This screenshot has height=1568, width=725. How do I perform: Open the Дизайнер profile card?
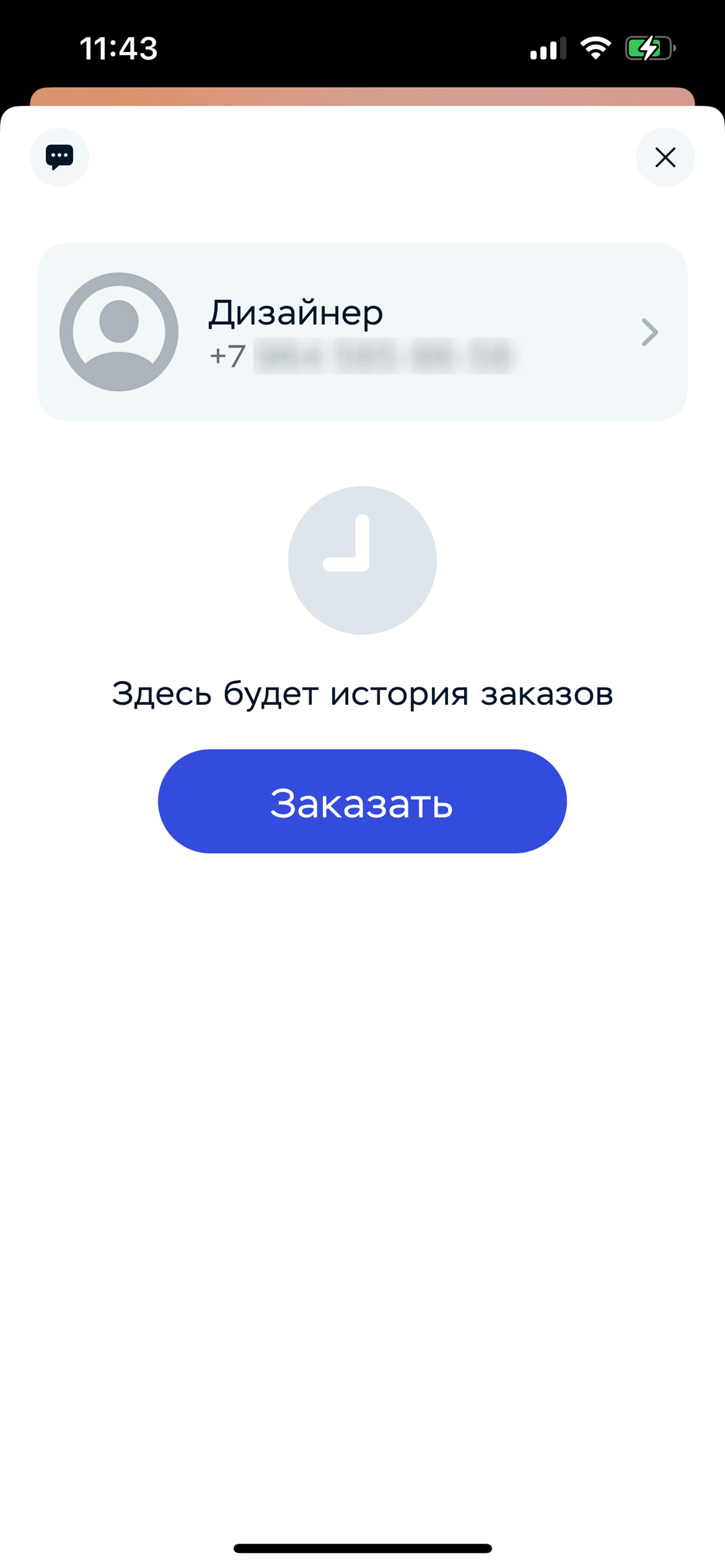[362, 332]
